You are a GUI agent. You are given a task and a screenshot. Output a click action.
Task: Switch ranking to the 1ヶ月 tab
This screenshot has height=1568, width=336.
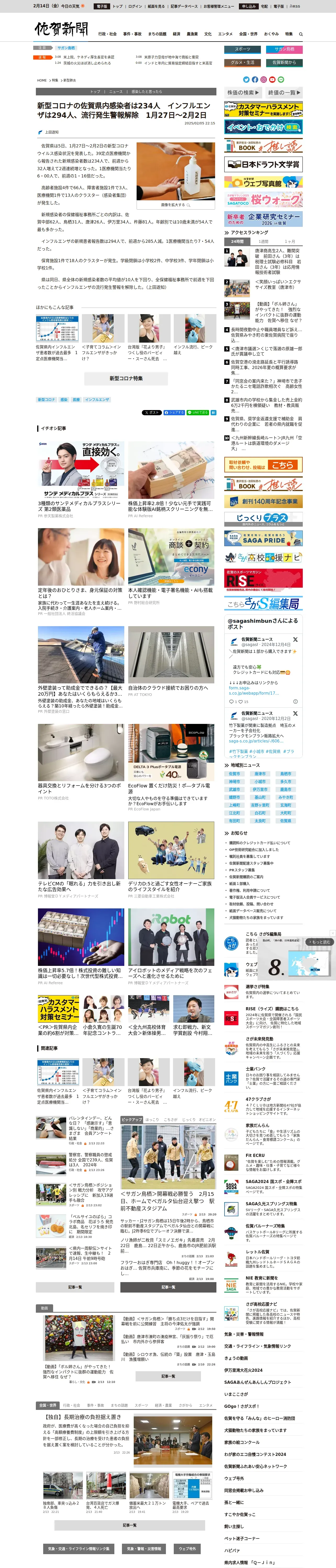click(x=290, y=242)
